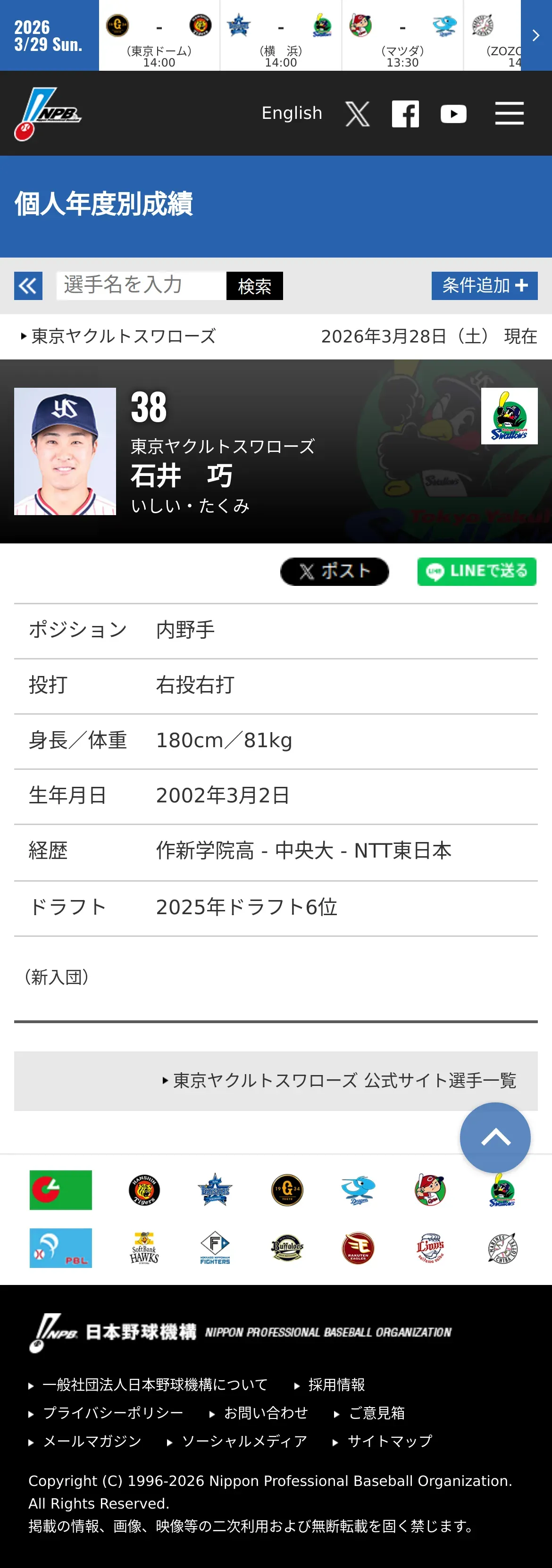
Task: Share the player on X via ポスト
Action: point(334,572)
